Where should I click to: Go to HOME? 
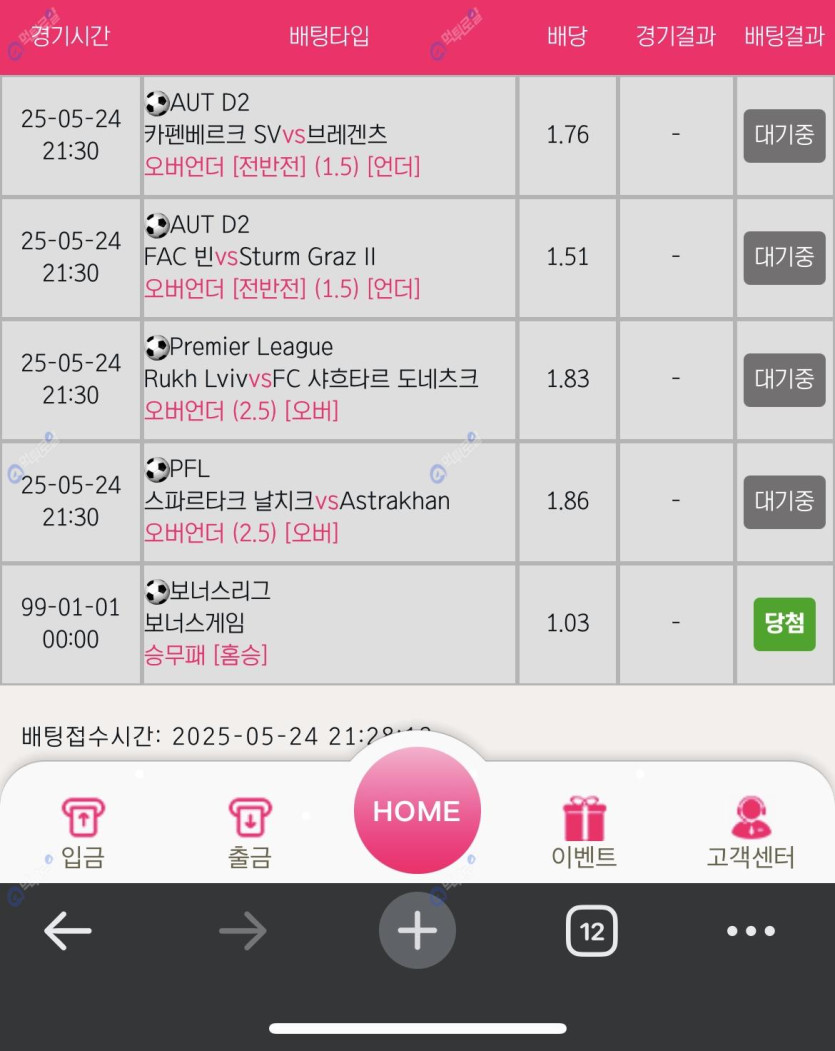pos(417,810)
